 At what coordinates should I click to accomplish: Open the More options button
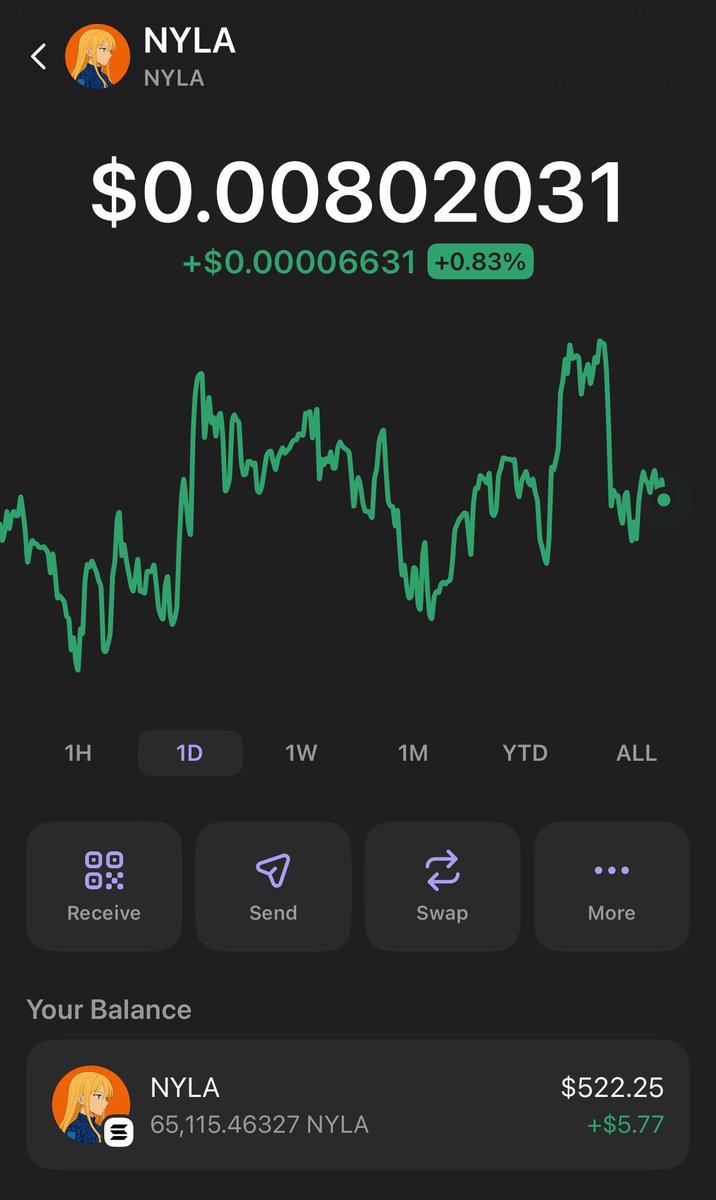tap(612, 886)
